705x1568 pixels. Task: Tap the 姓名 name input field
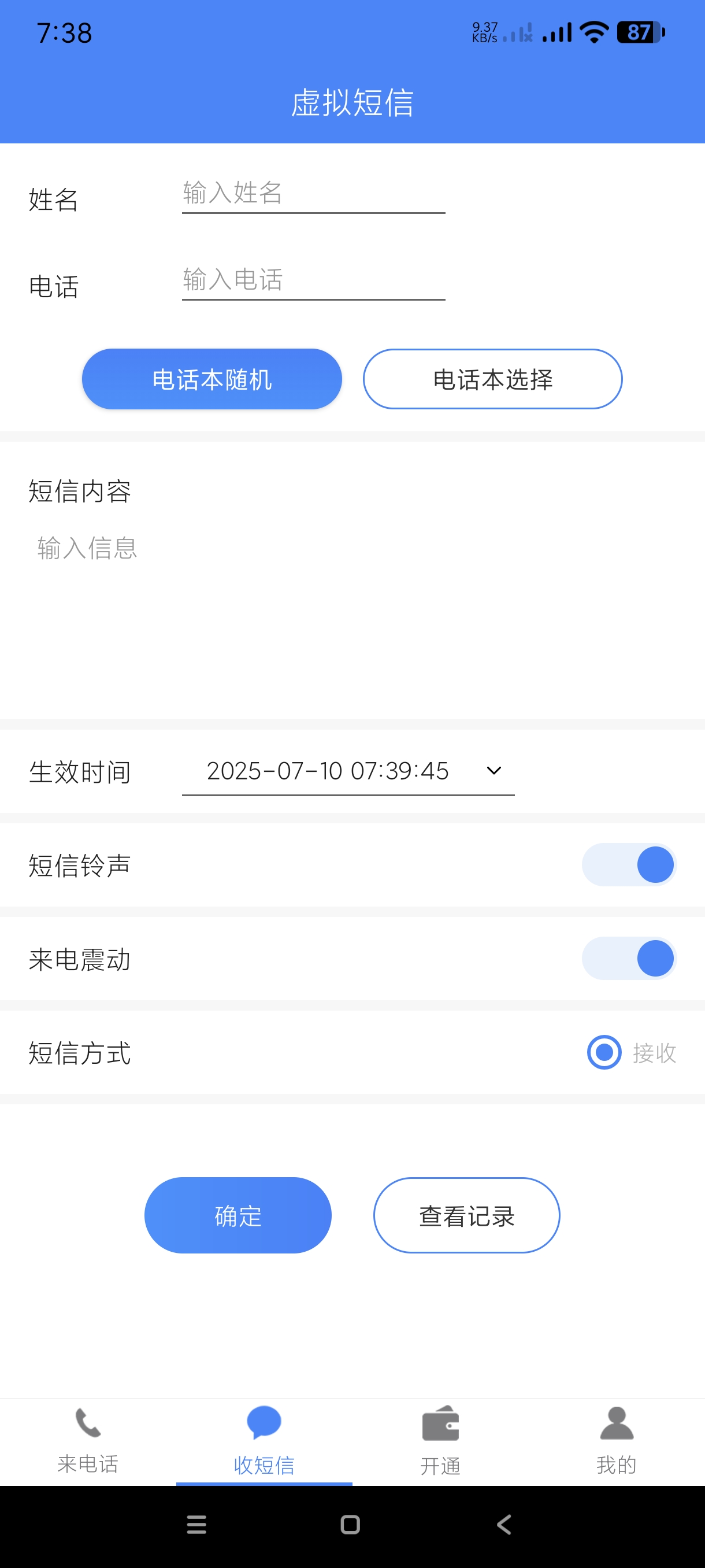313,194
